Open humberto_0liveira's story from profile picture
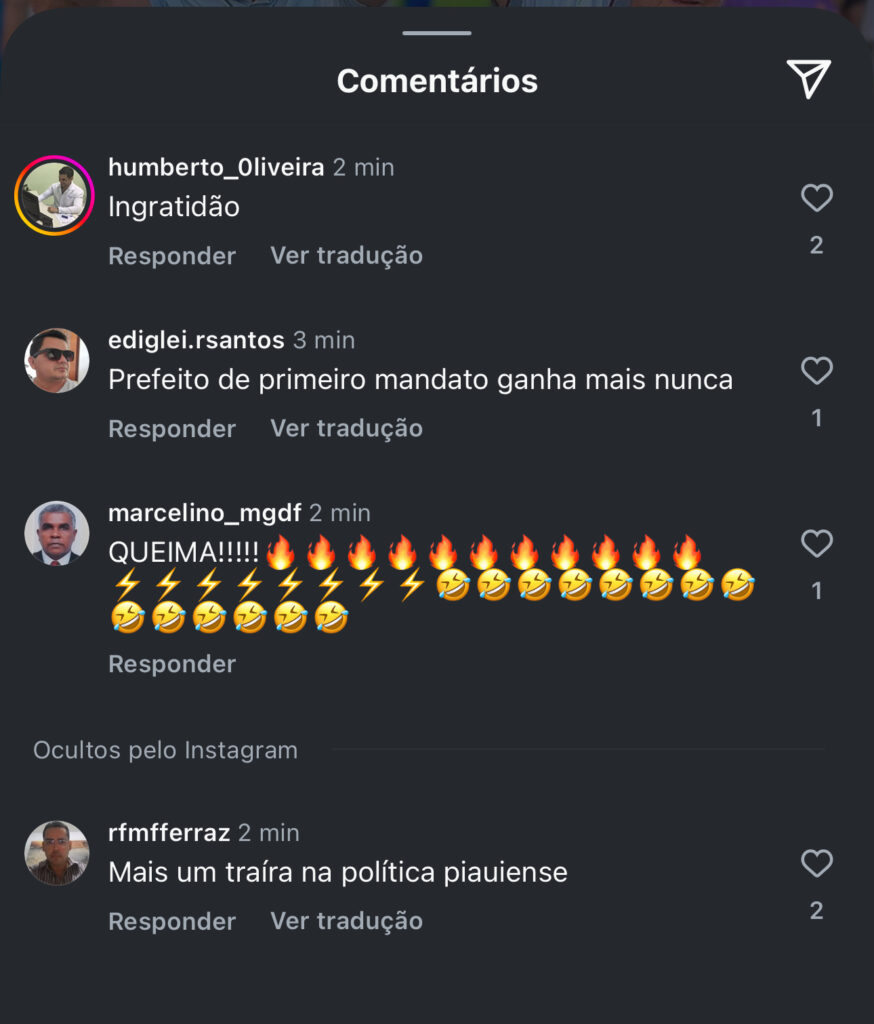Screen dimensions: 874x1024 pyautogui.click(x=55, y=195)
